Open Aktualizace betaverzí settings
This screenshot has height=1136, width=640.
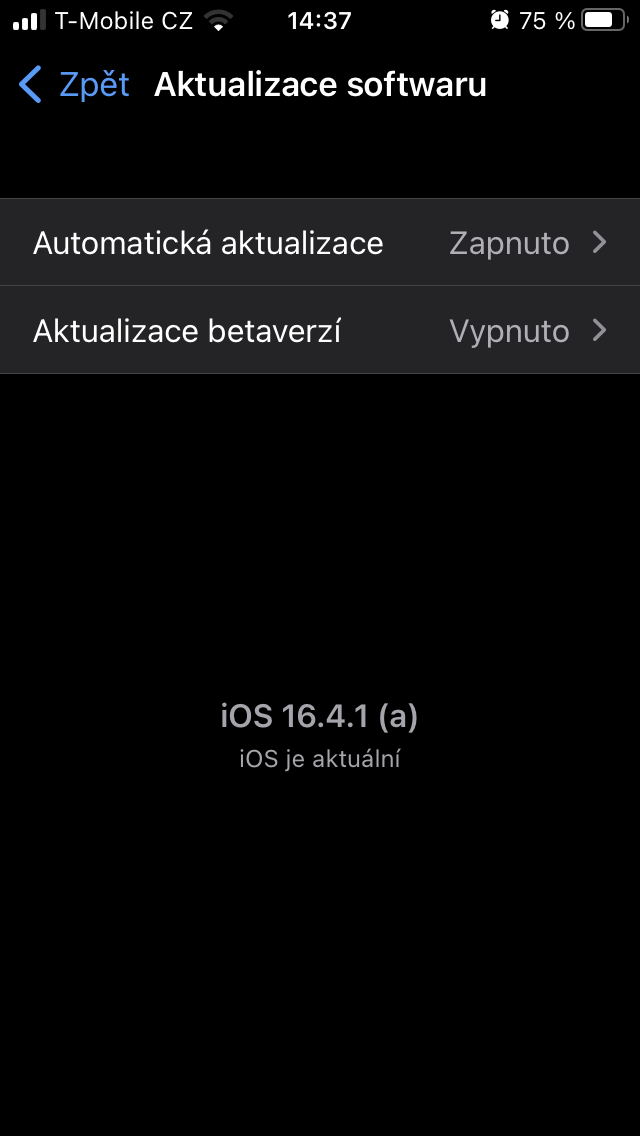(320, 331)
